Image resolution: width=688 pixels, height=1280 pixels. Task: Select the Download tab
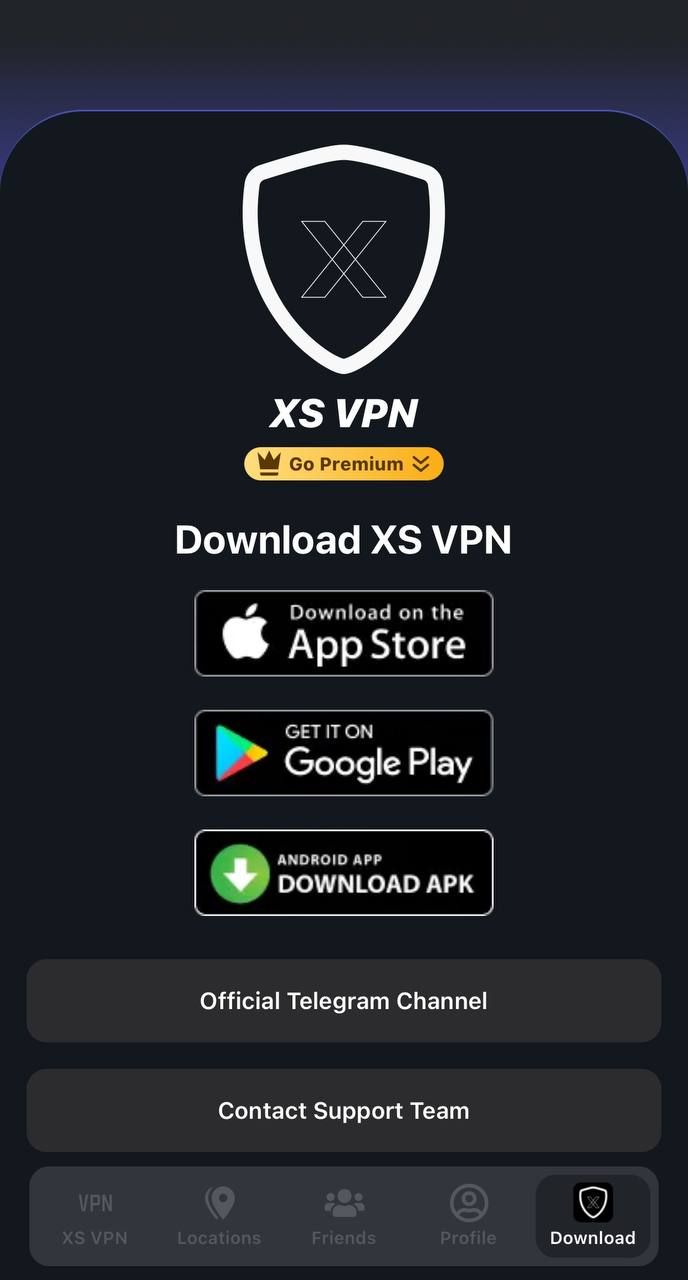click(592, 1218)
